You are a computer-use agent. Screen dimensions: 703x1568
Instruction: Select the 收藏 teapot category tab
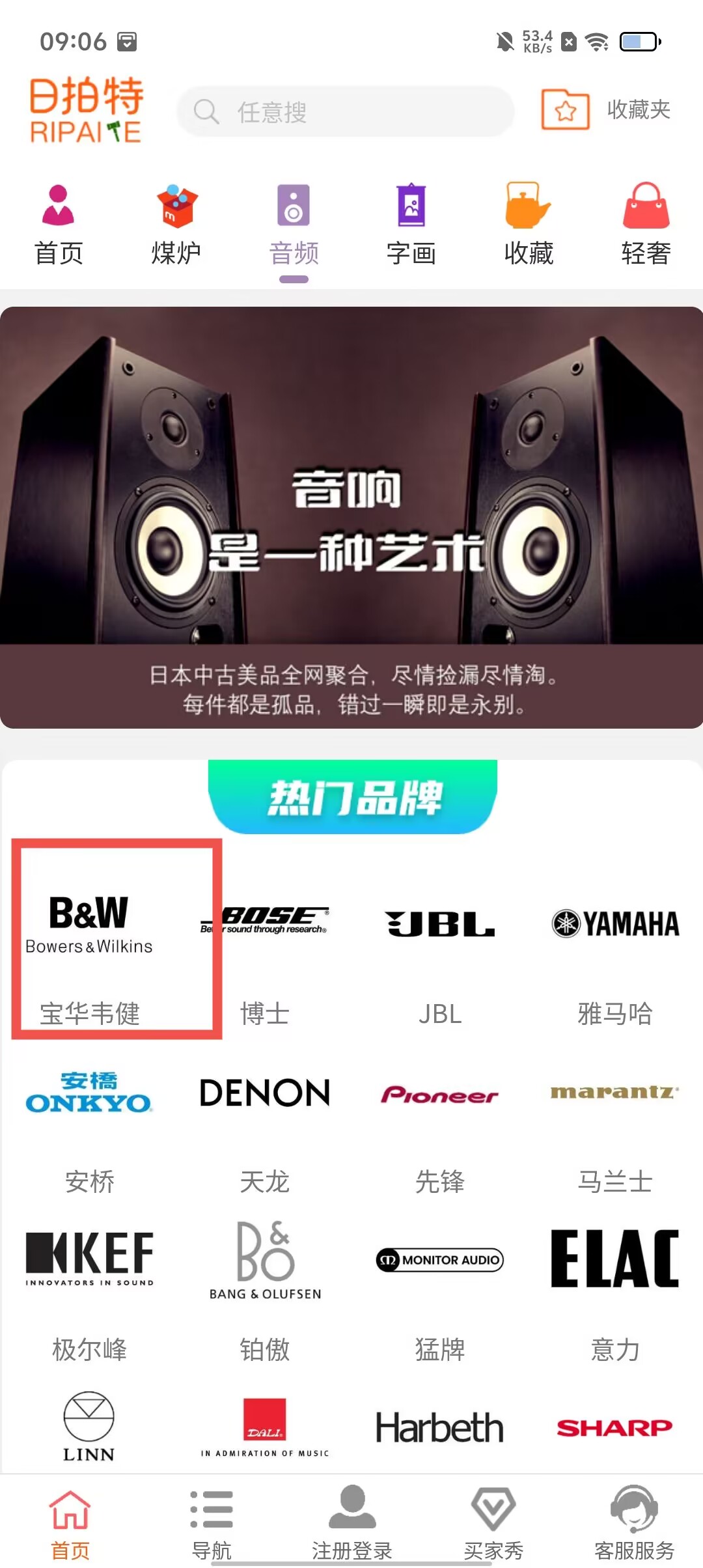coord(529,225)
